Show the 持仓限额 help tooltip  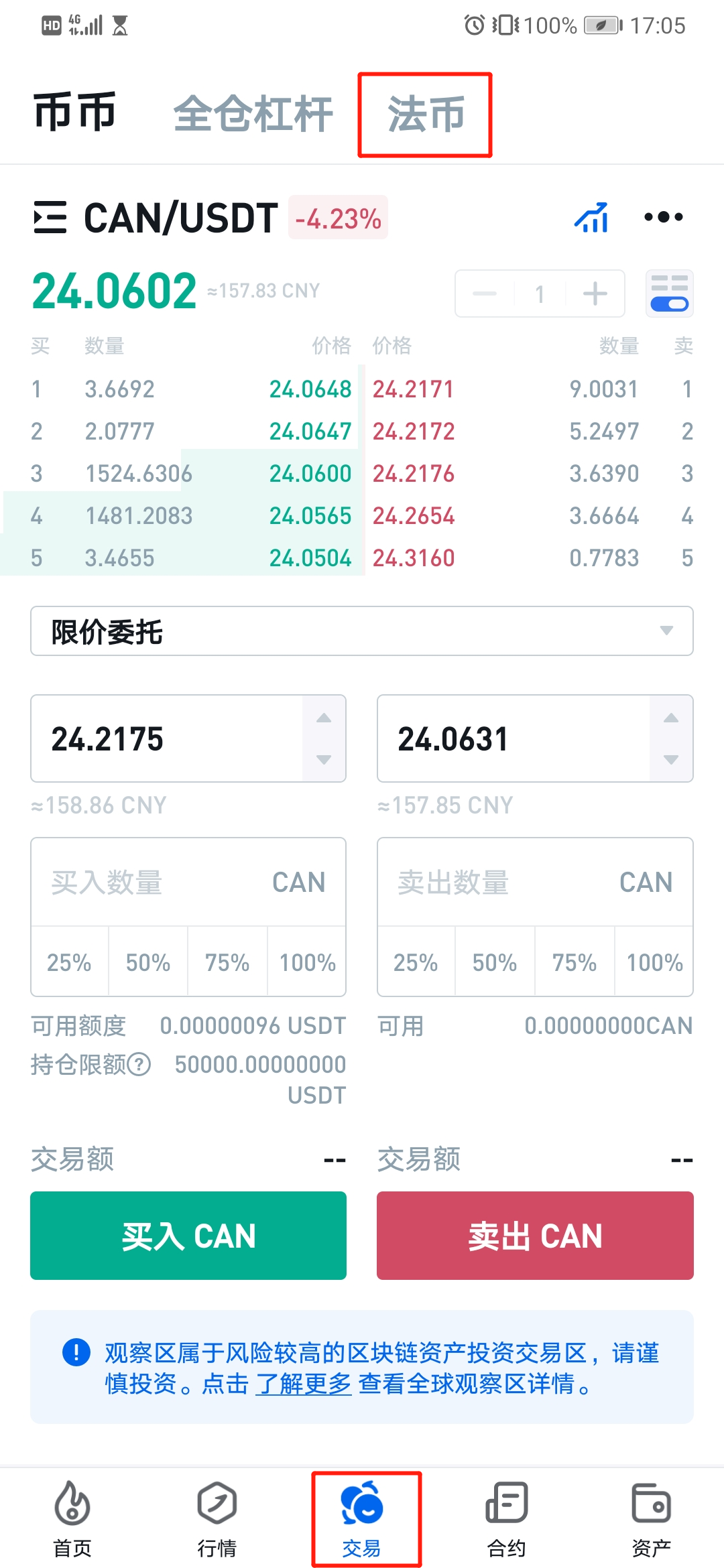coord(139,1064)
